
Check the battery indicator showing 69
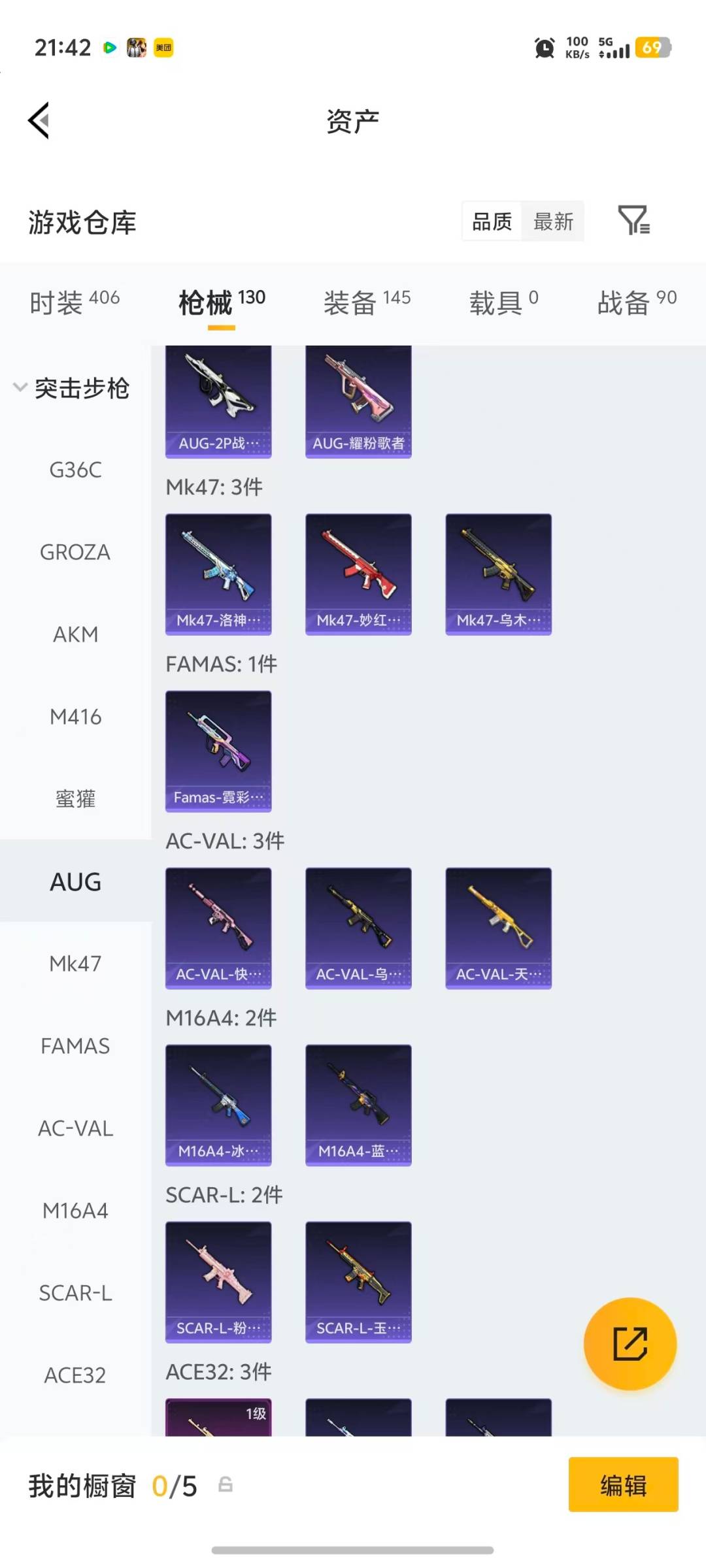pos(652,48)
